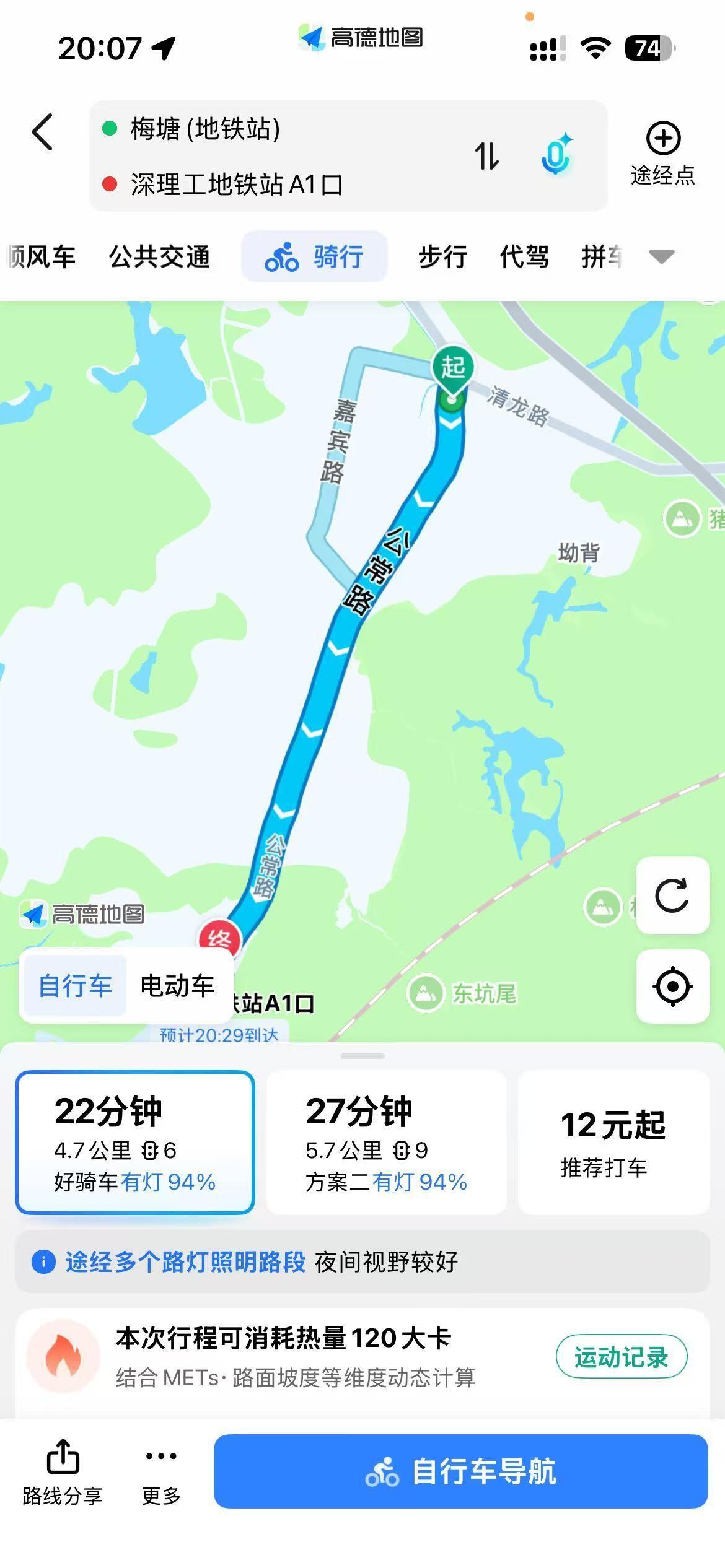Go back using the top-left arrow

(x=42, y=131)
